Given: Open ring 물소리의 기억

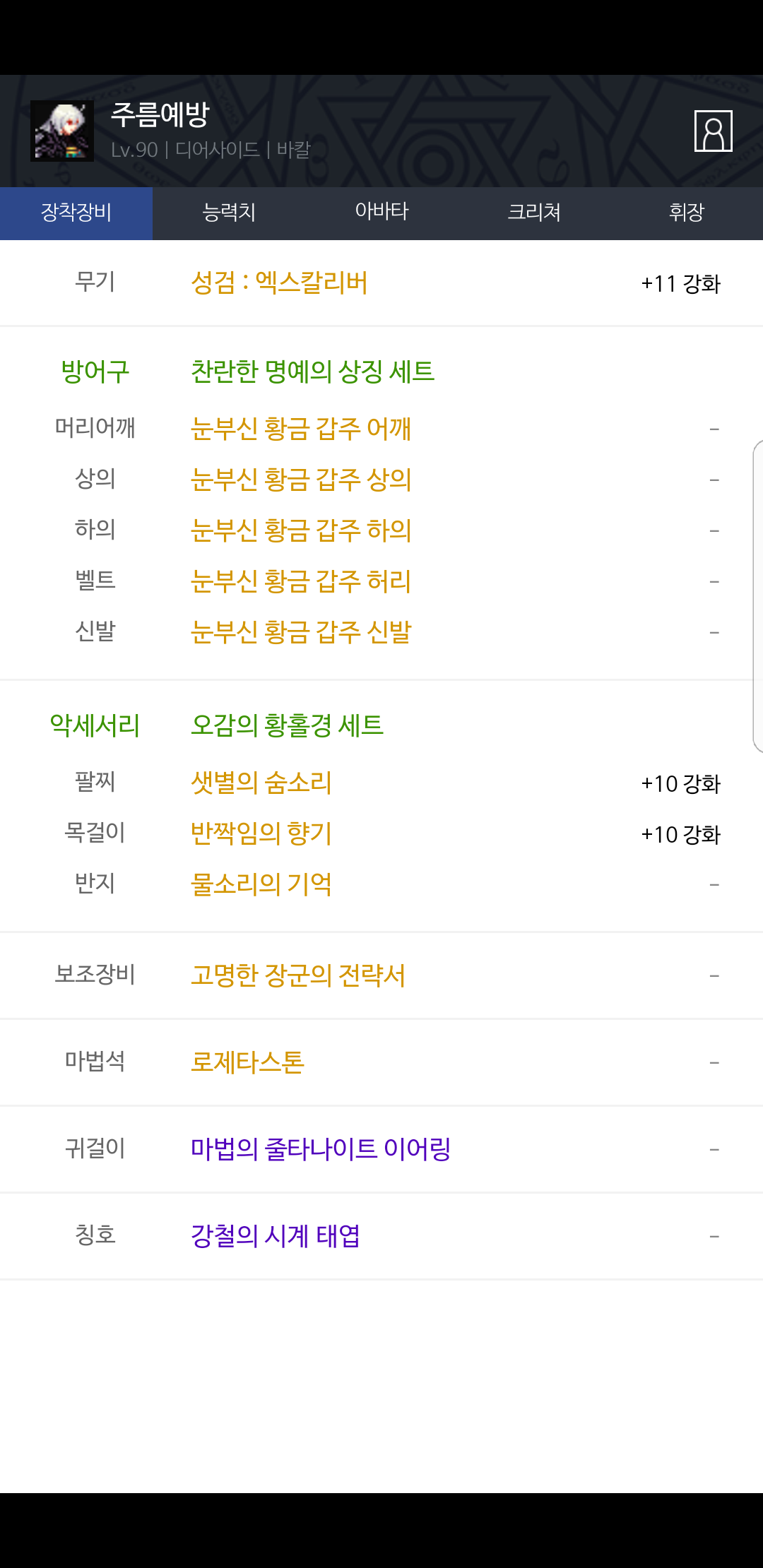Looking at the screenshot, I should click(x=261, y=884).
